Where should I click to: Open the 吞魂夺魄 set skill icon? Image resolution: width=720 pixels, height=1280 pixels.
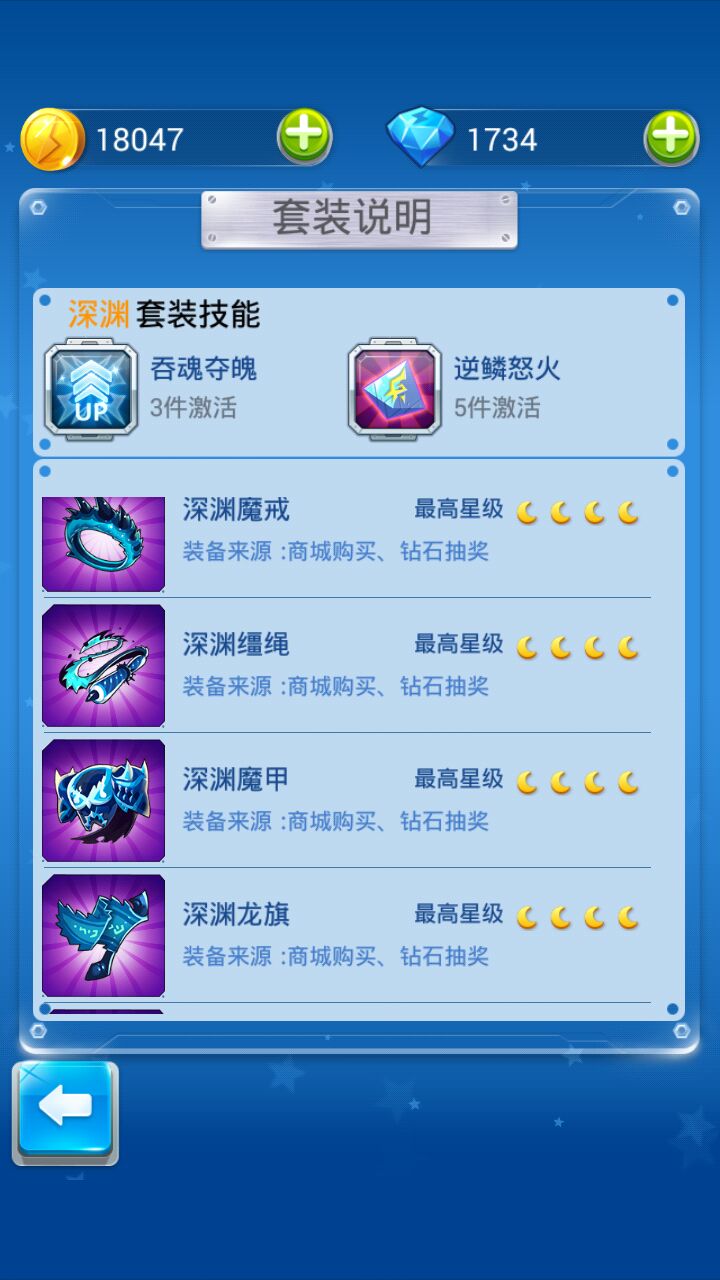pyautogui.click(x=91, y=390)
